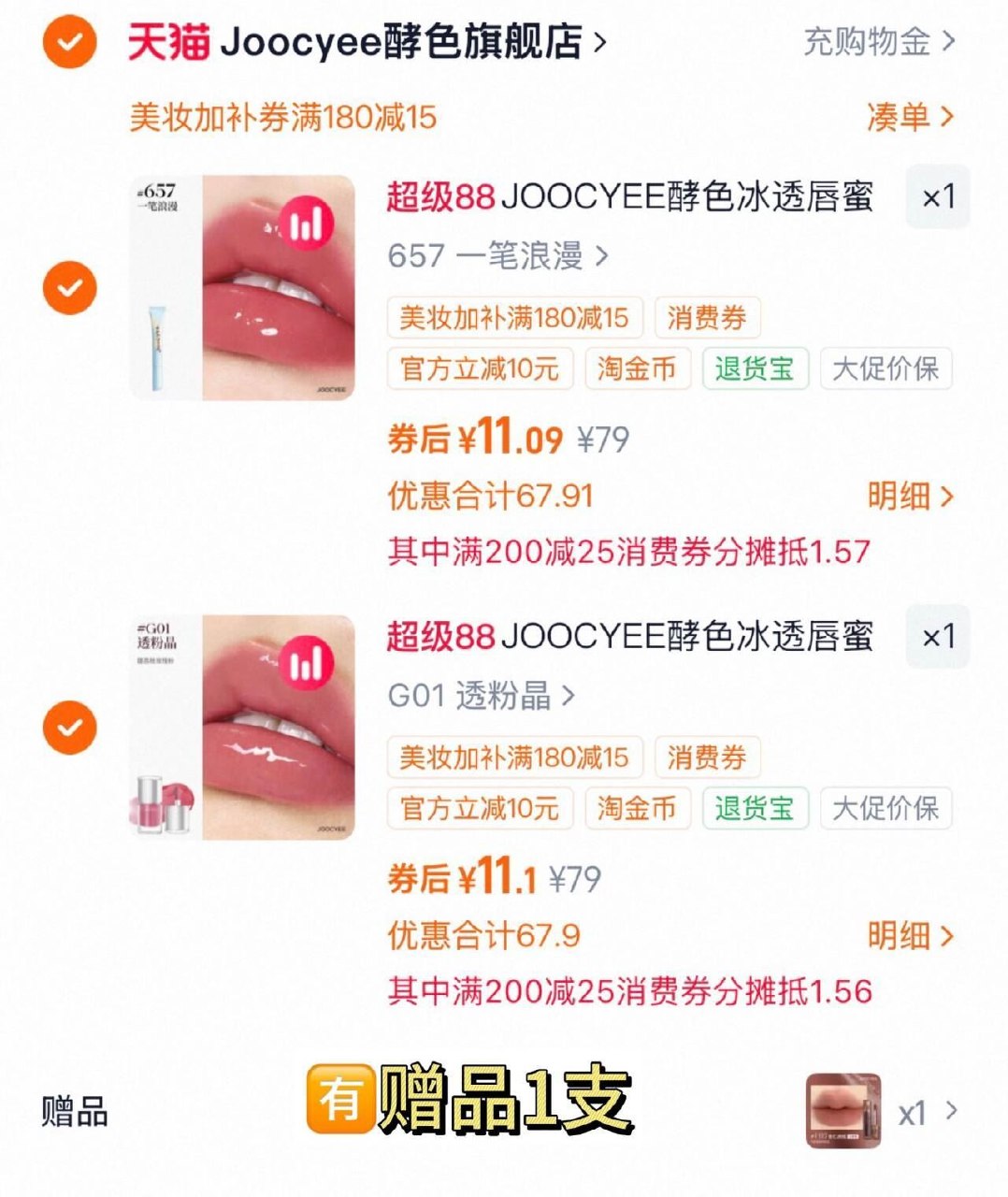View 明细 for the 67.91 discount
Screen dimensions: 1008x1197
click(x=910, y=496)
